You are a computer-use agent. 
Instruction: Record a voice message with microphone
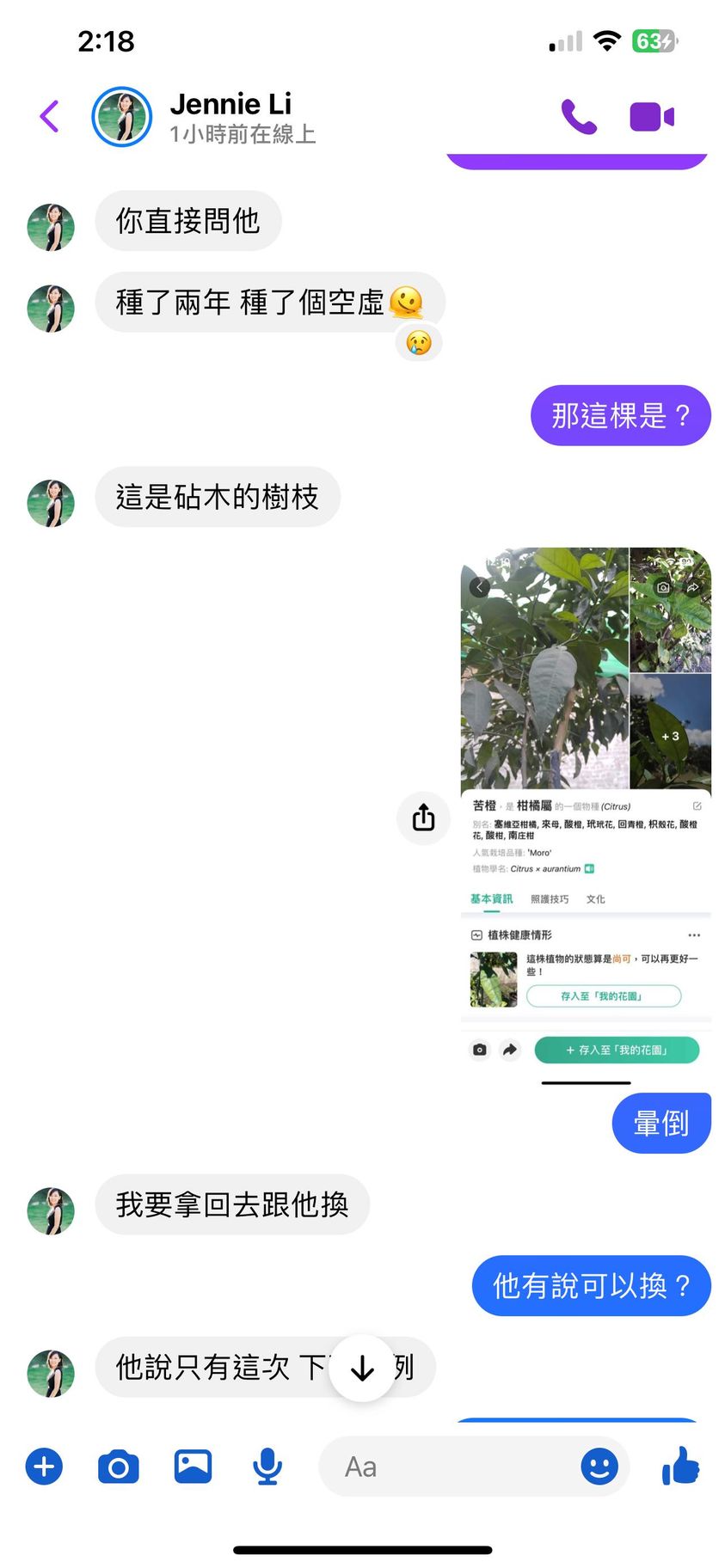coord(267,1466)
